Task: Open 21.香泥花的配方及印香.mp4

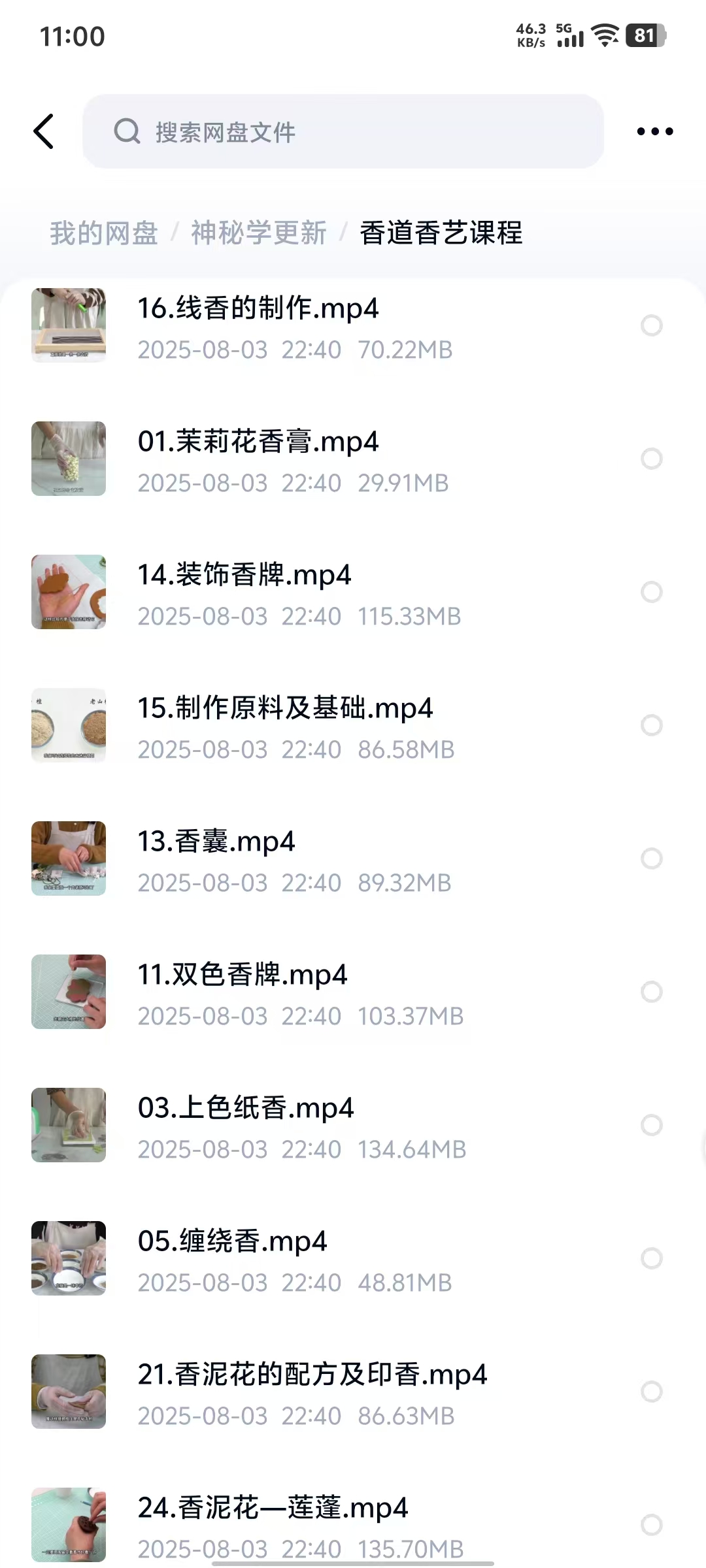Action: pos(312,1375)
